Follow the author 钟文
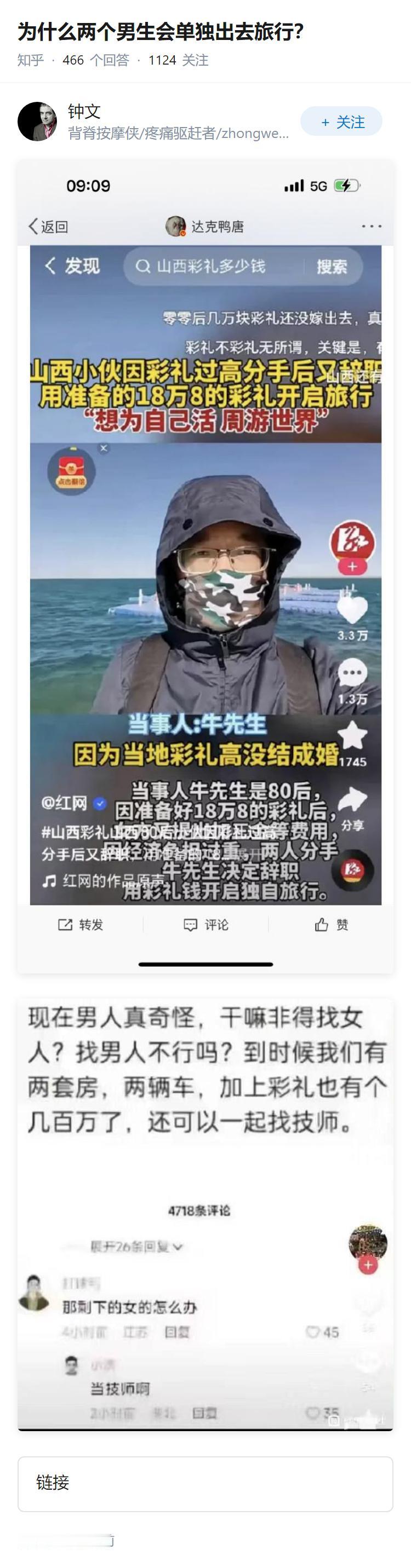The width and height of the screenshot is (411, 1568). click(x=341, y=122)
